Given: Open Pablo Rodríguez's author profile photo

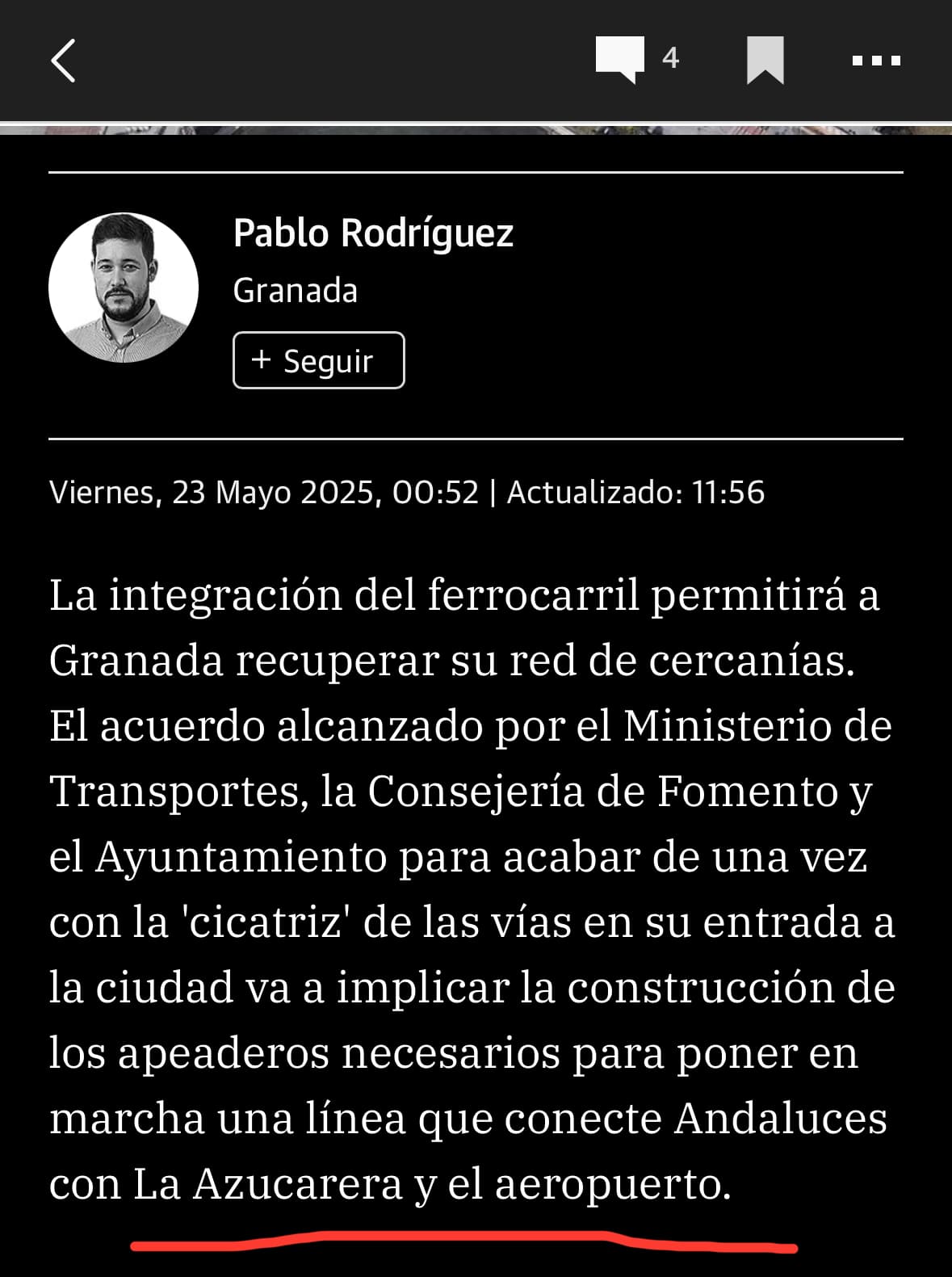Looking at the screenshot, I should [x=124, y=288].
